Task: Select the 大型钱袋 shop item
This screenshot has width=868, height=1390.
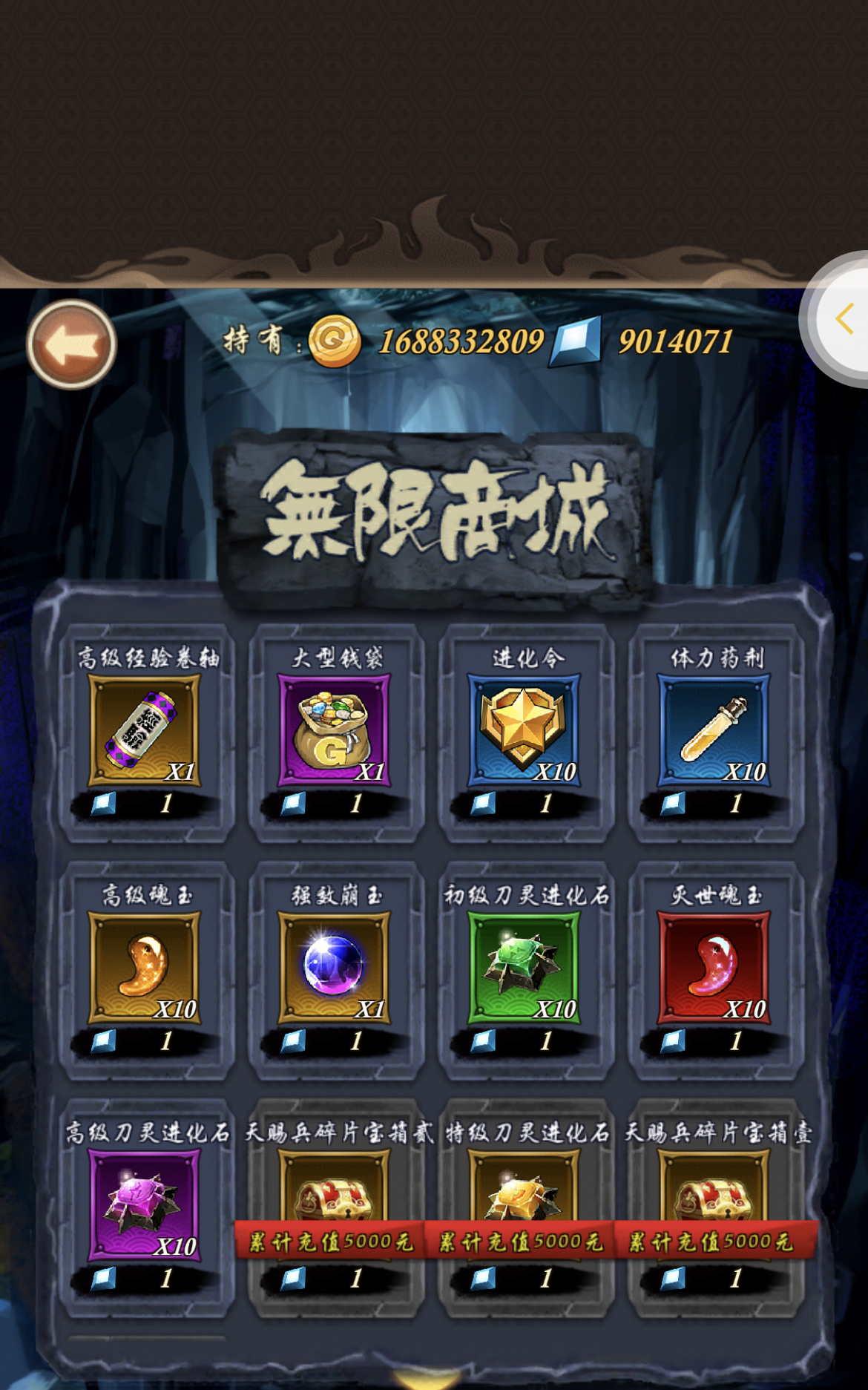Action: click(x=336, y=733)
